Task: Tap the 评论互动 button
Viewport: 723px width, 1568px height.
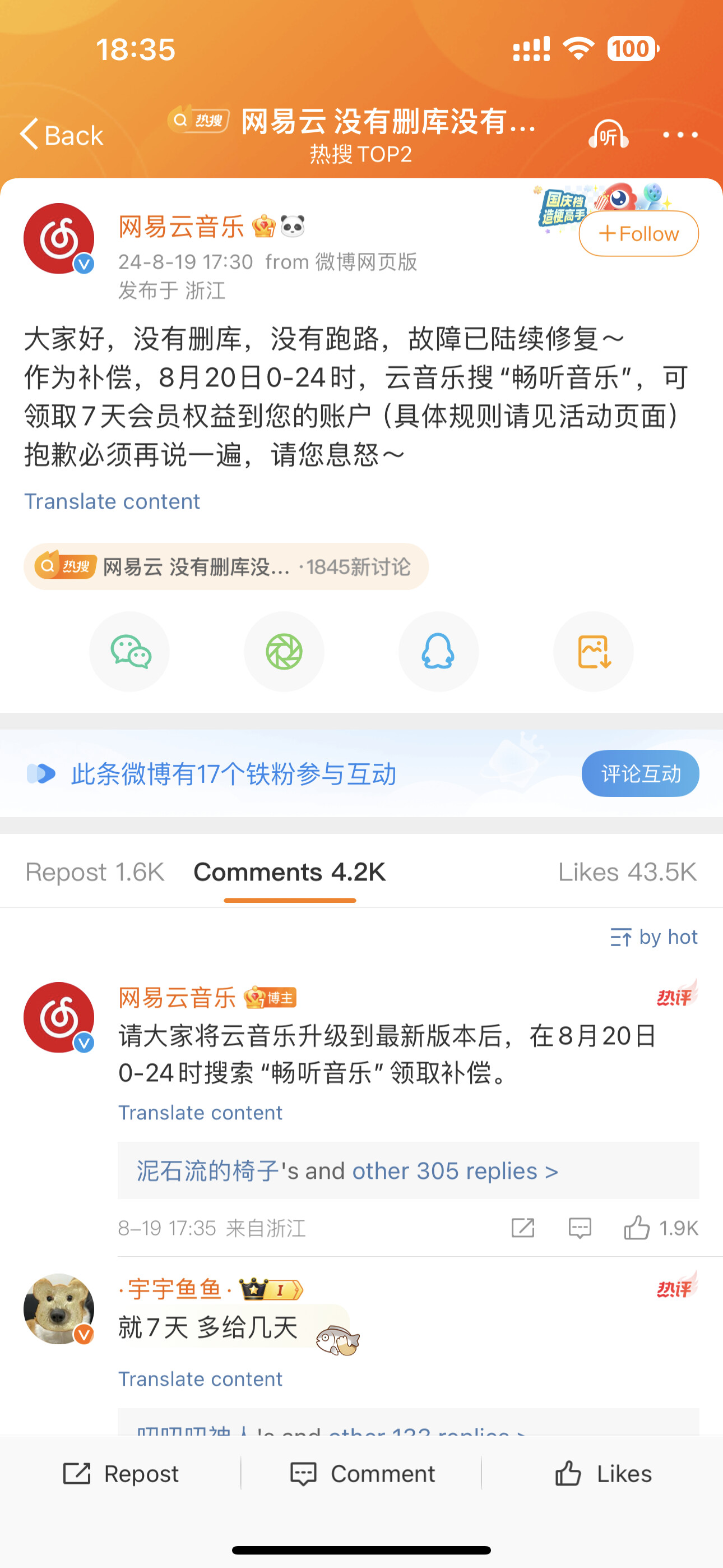Action: [640, 774]
